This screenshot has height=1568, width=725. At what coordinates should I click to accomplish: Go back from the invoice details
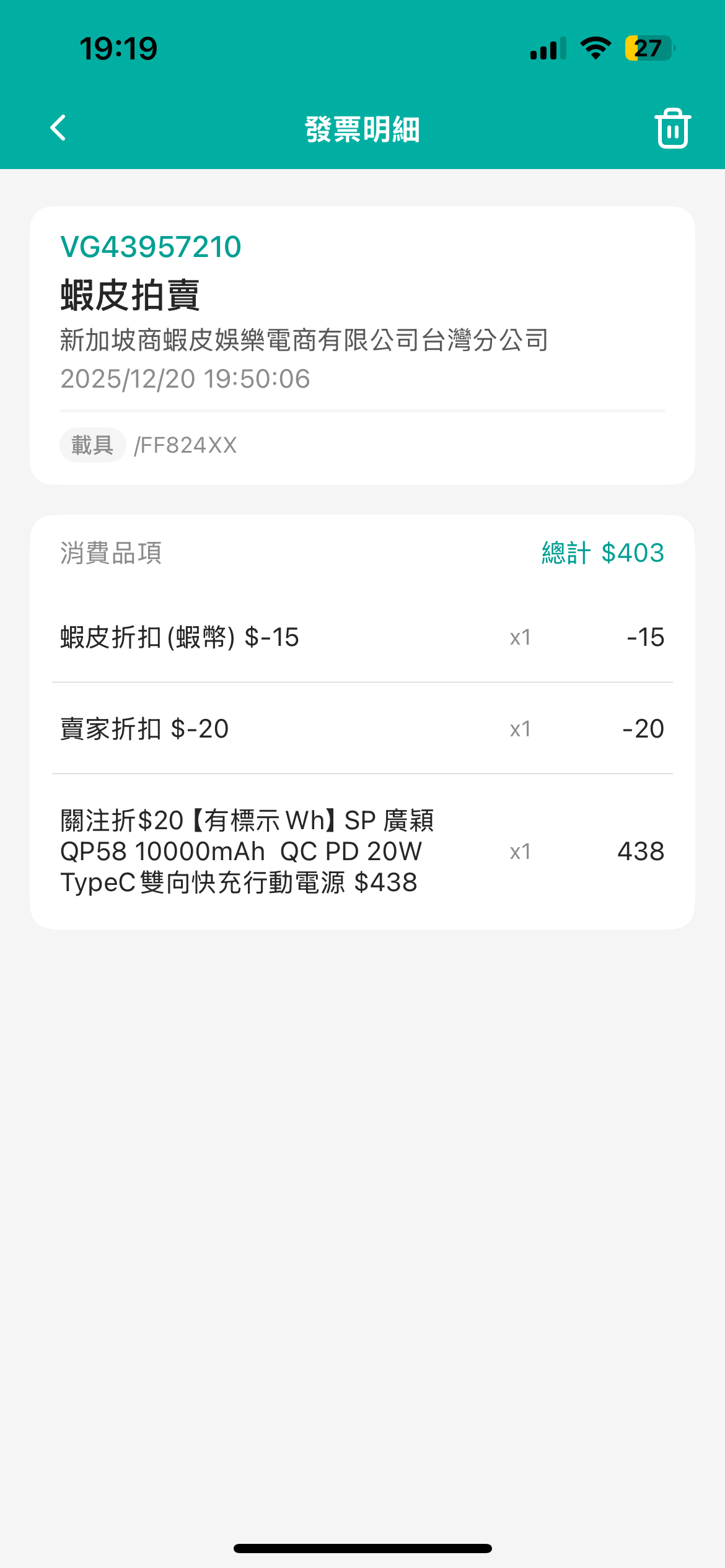point(58,128)
